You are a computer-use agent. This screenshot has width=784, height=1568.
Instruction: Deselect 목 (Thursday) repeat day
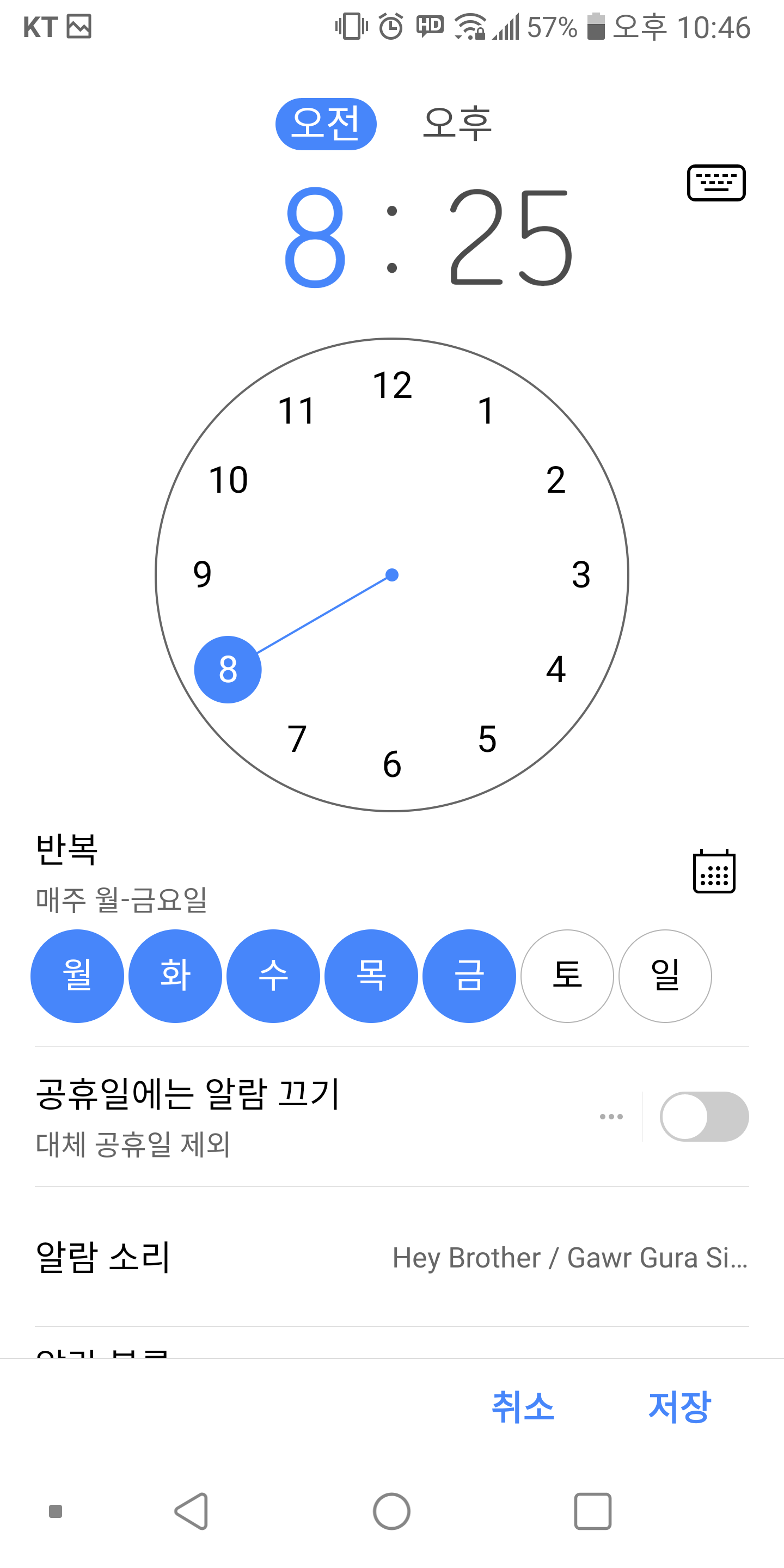click(371, 976)
